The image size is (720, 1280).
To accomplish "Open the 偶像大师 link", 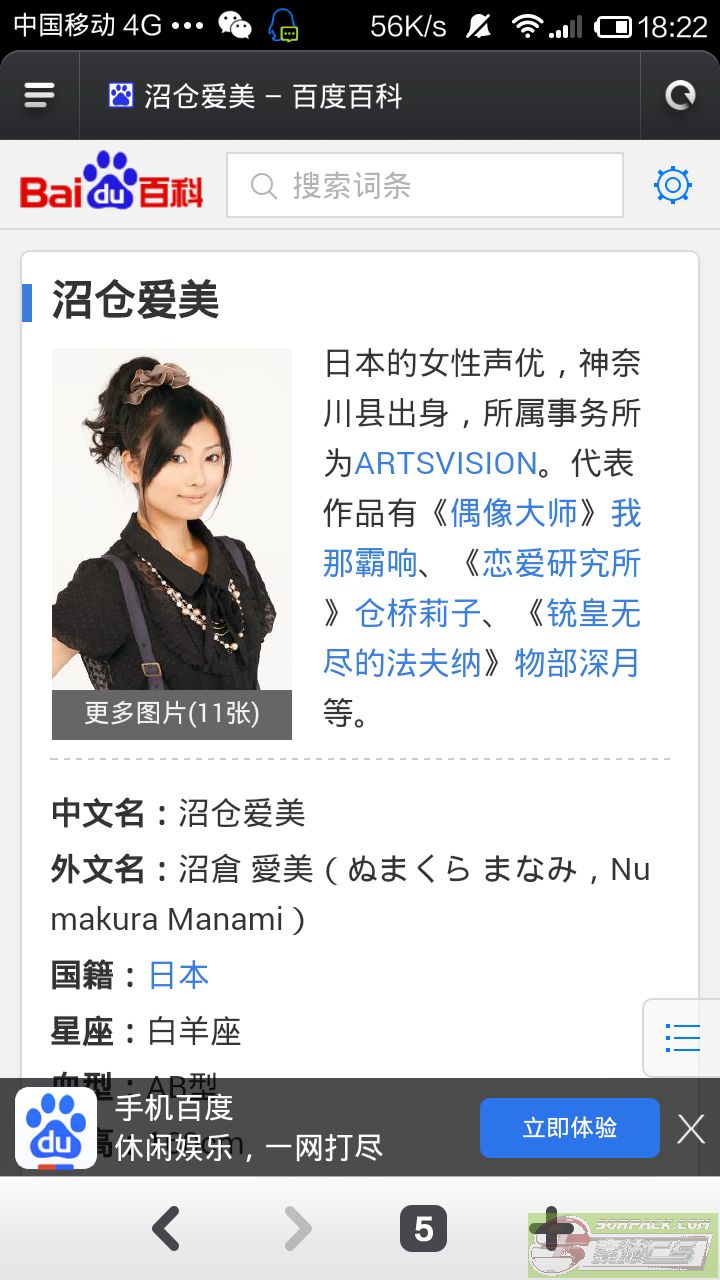I will point(514,513).
